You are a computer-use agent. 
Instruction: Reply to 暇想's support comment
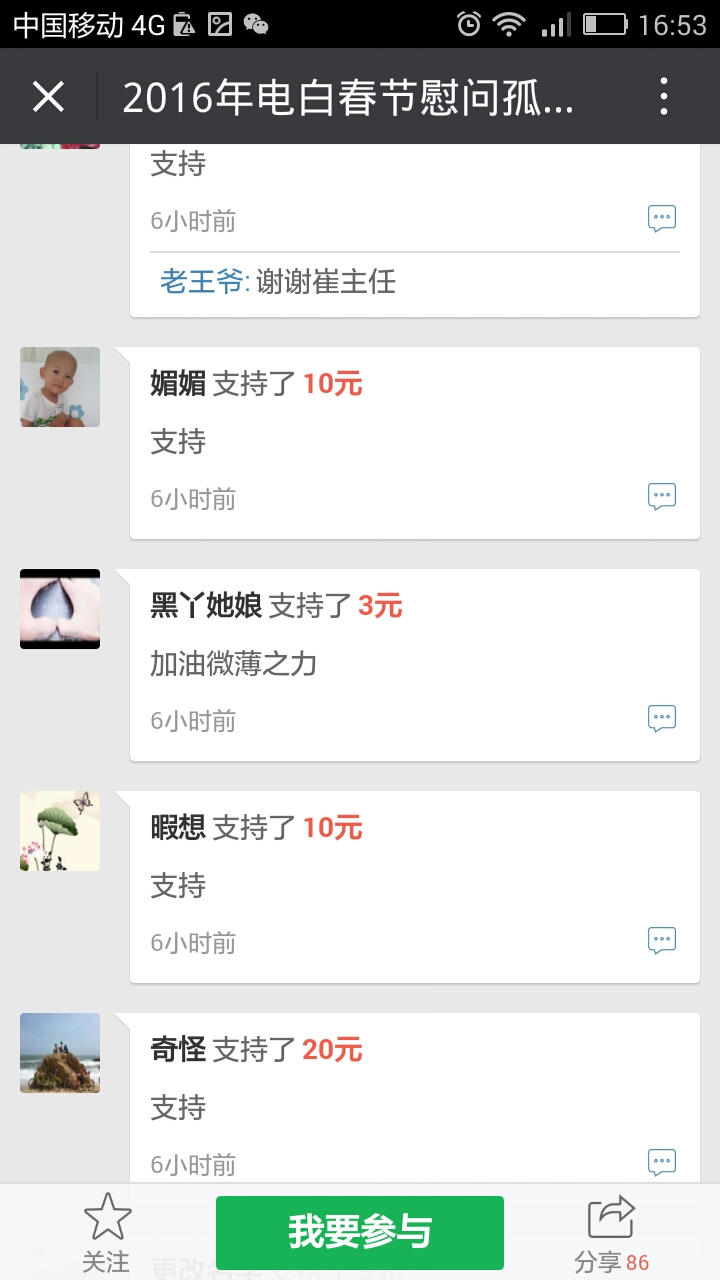(662, 940)
